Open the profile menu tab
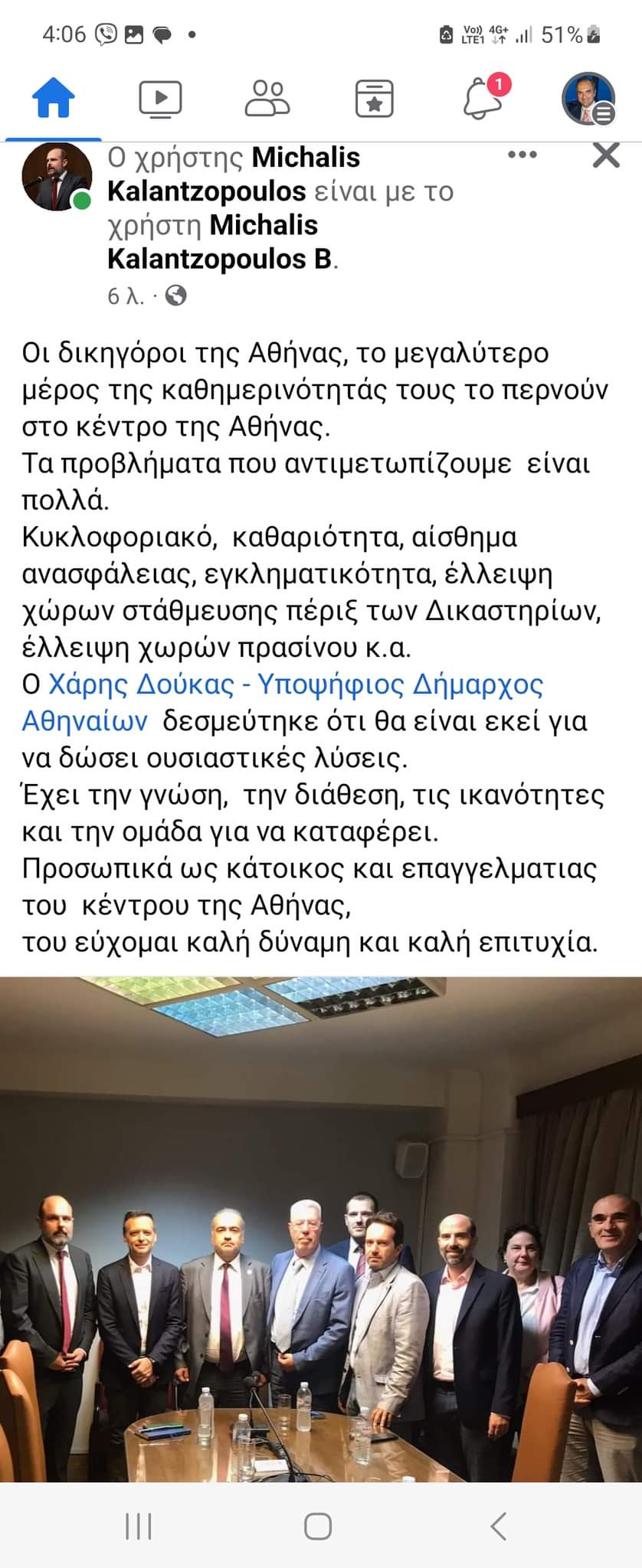The image size is (642, 1568). [588, 100]
